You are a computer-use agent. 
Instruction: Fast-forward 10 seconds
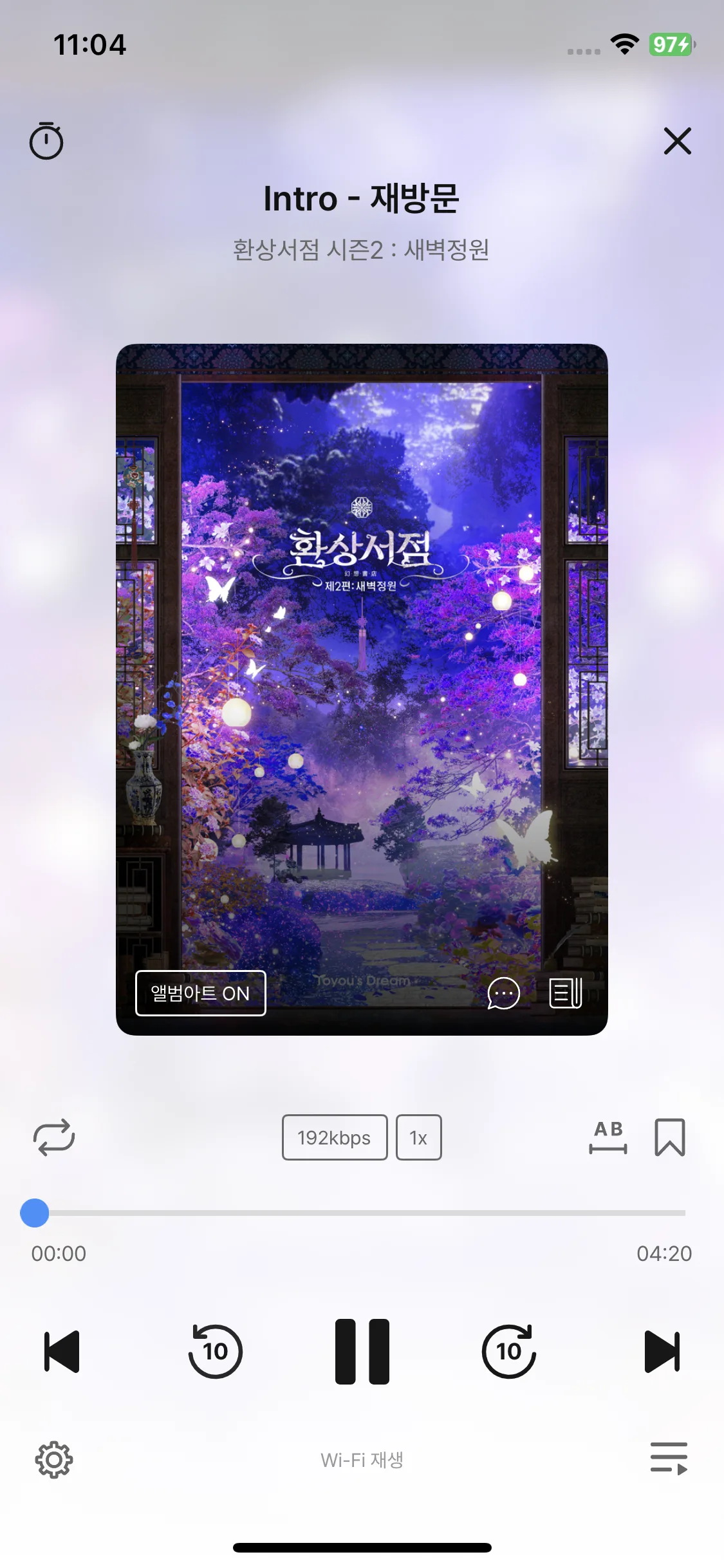pos(508,1351)
